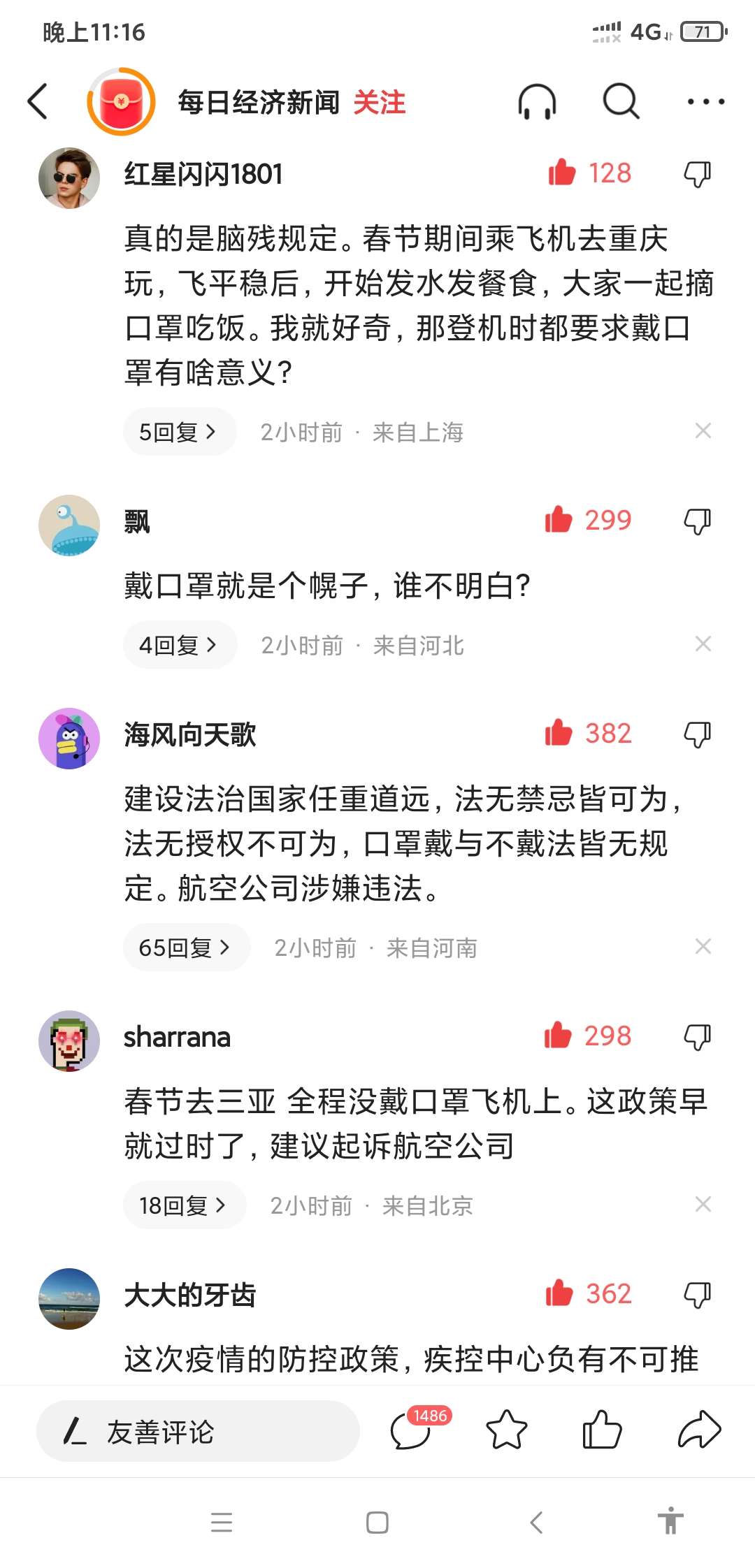Share the article via arrow icon
This screenshot has height=1568, width=755.
(x=699, y=1430)
